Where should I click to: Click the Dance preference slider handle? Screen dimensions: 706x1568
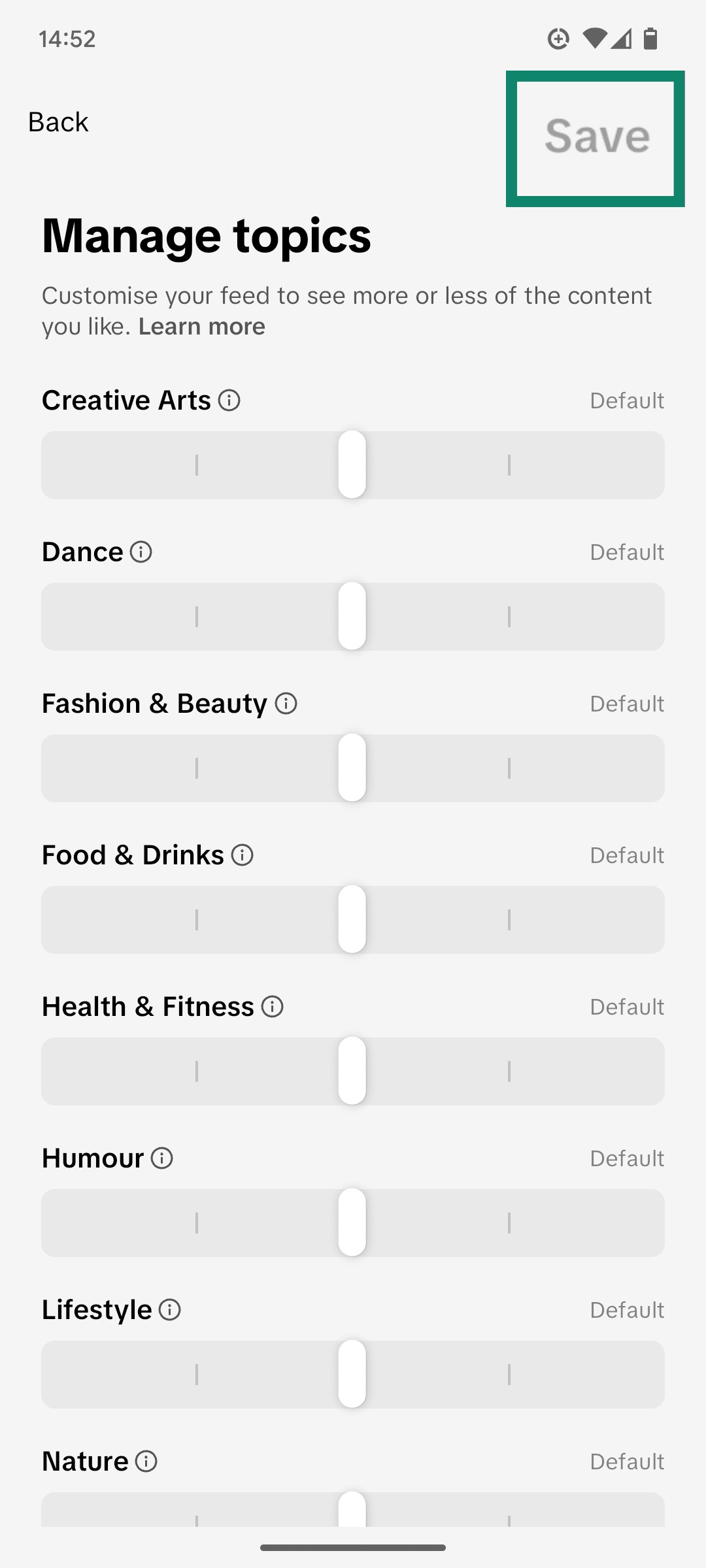[352, 617]
